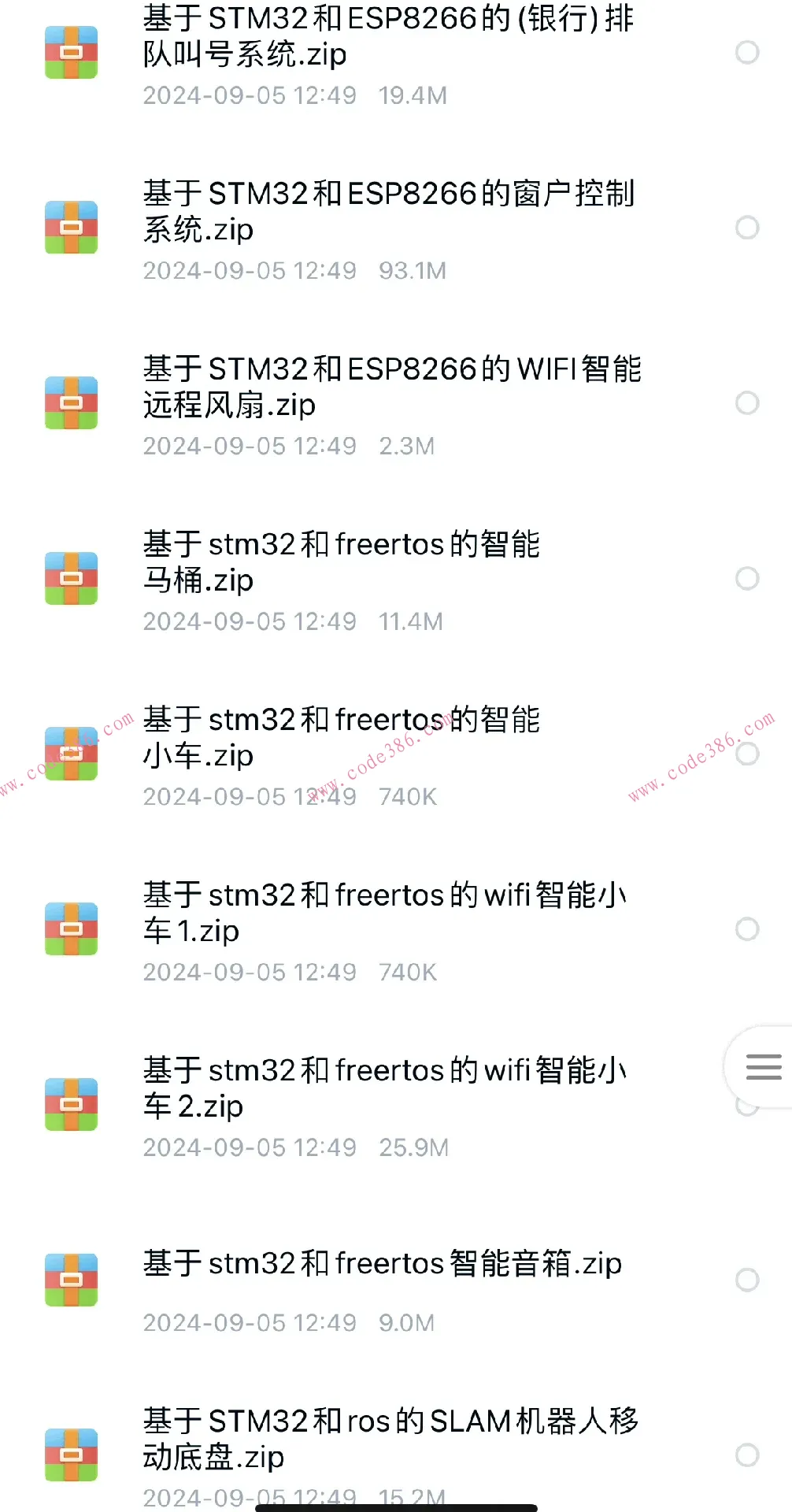792x1512 pixels.
Task: Check the selection circle for 排队叫号系统.zip
Action: pos(746,52)
